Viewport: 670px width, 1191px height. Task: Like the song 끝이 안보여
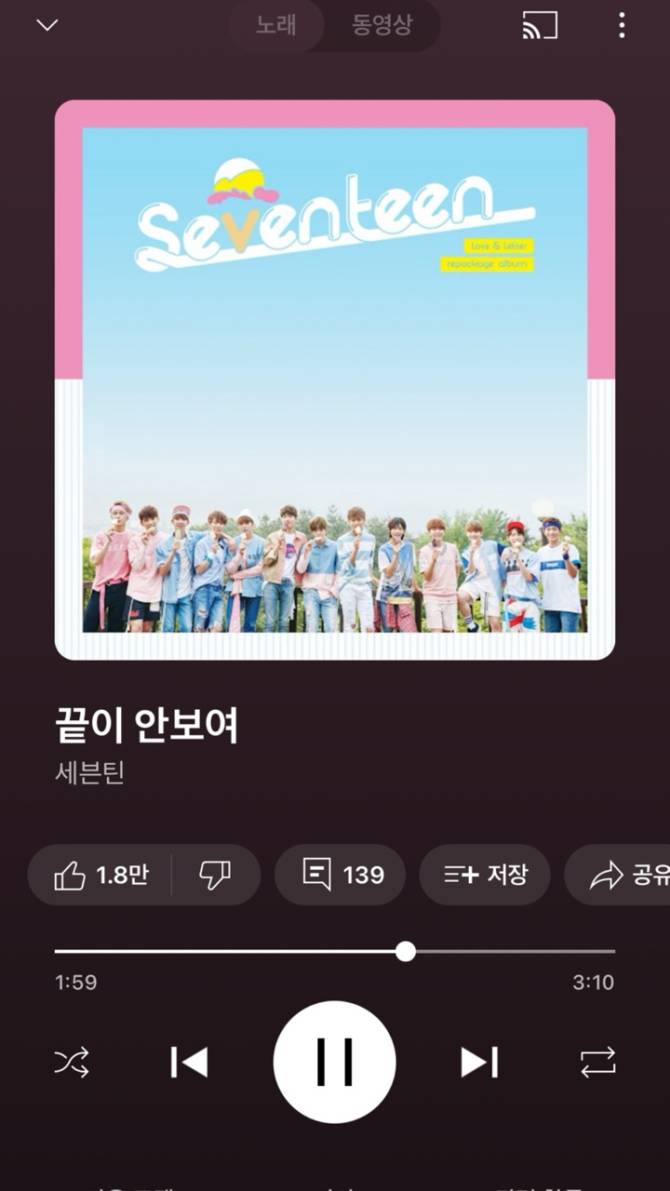tap(100, 875)
